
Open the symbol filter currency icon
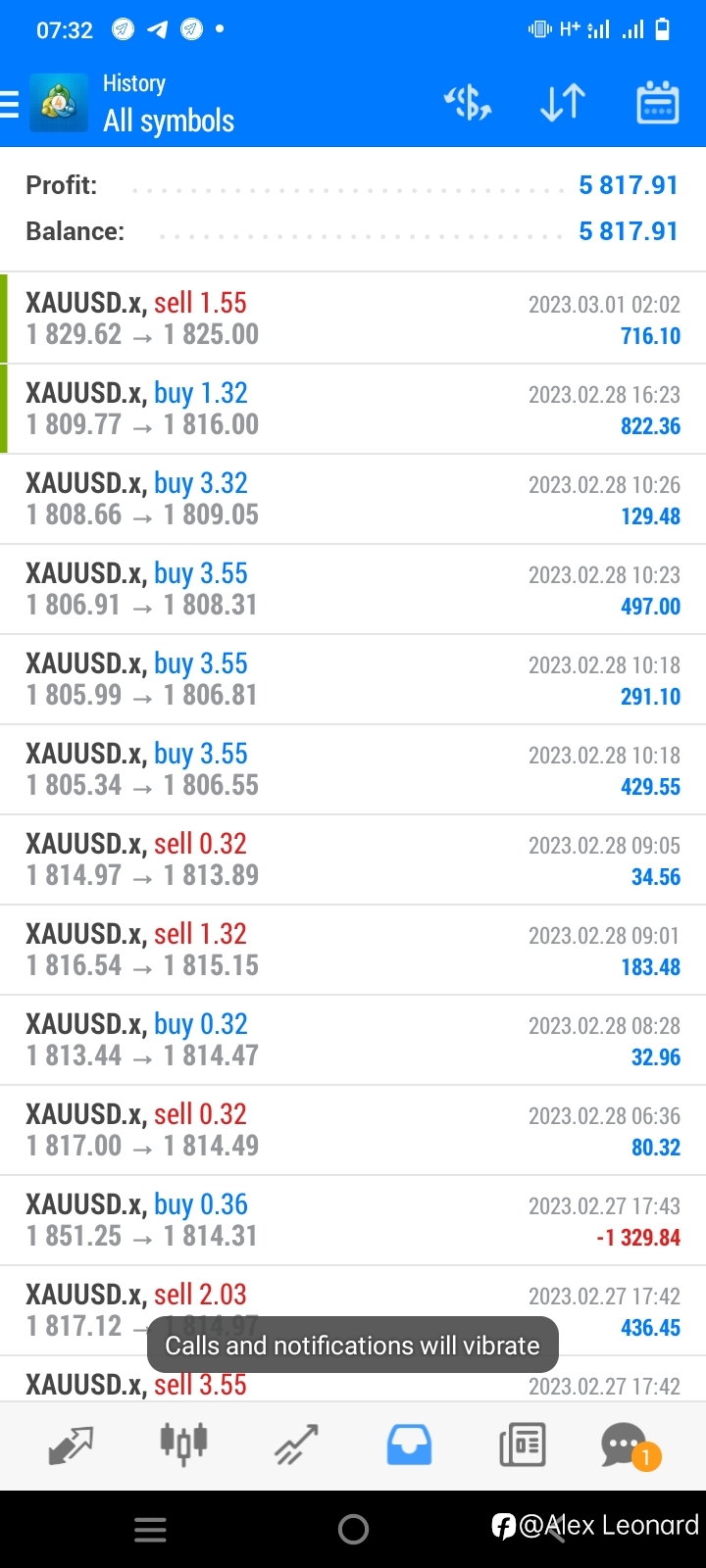468,103
